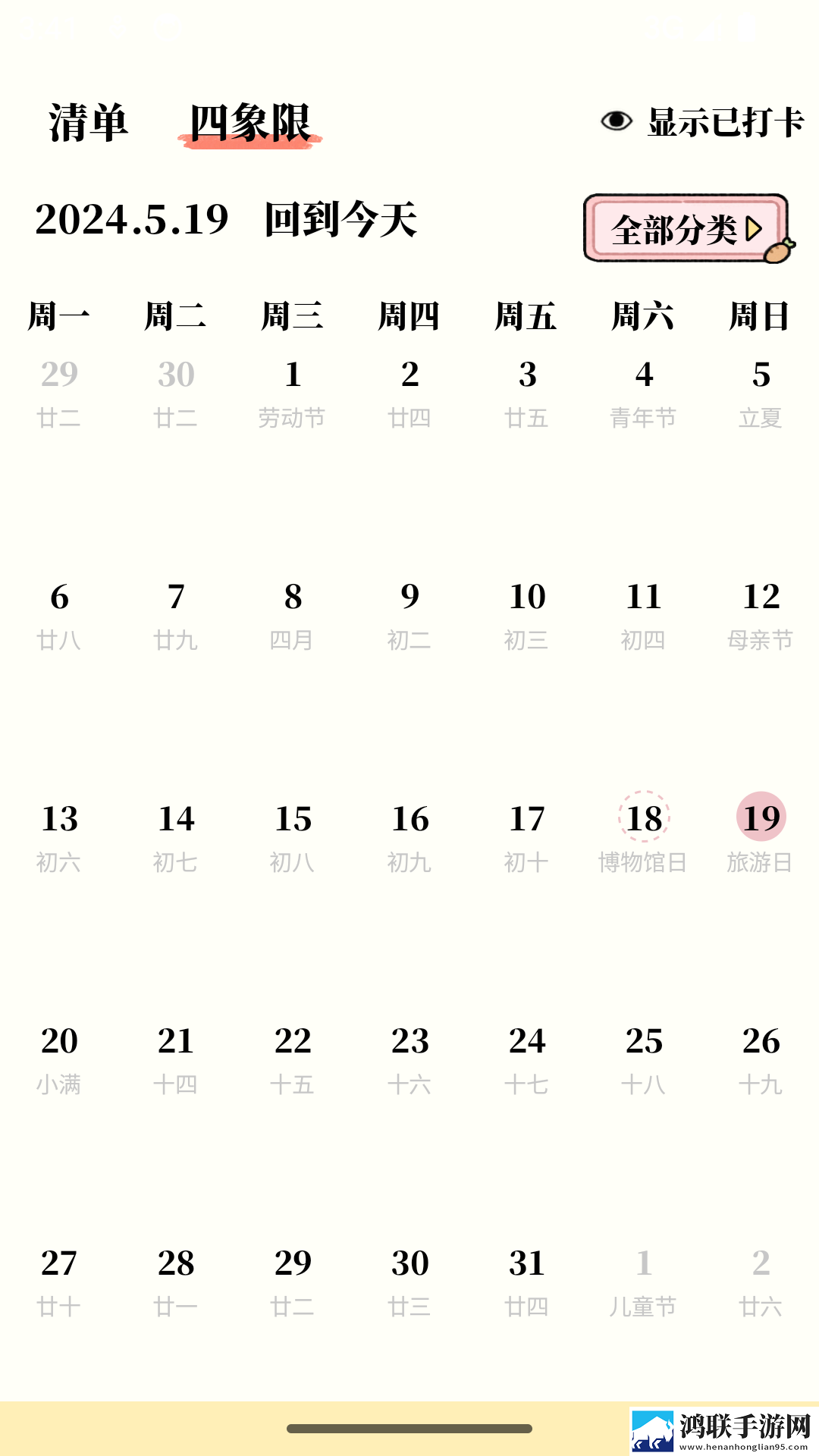Select May 4 青年节 date
819x1456 pixels.
pyautogui.click(x=644, y=394)
